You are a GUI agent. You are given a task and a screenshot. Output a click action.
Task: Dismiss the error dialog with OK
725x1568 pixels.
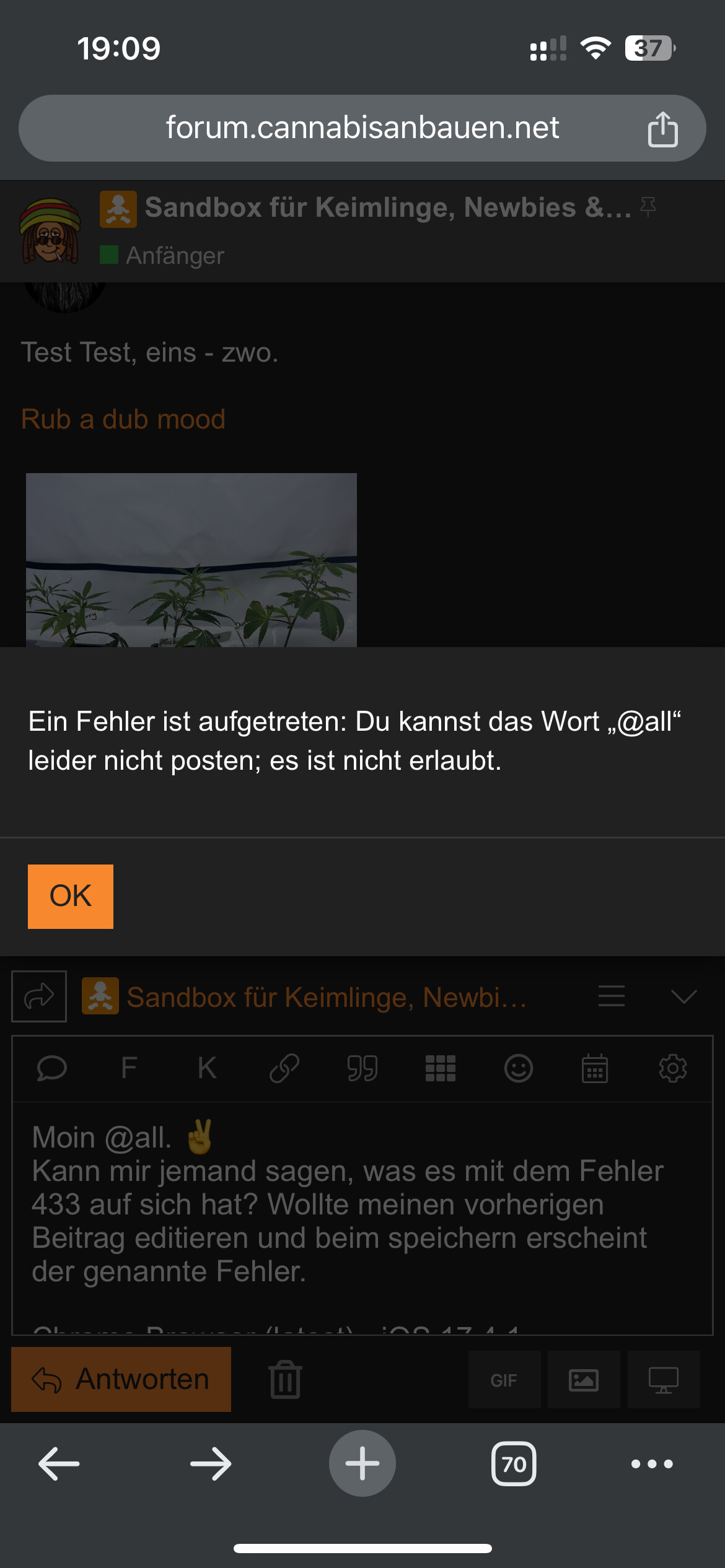point(71,896)
